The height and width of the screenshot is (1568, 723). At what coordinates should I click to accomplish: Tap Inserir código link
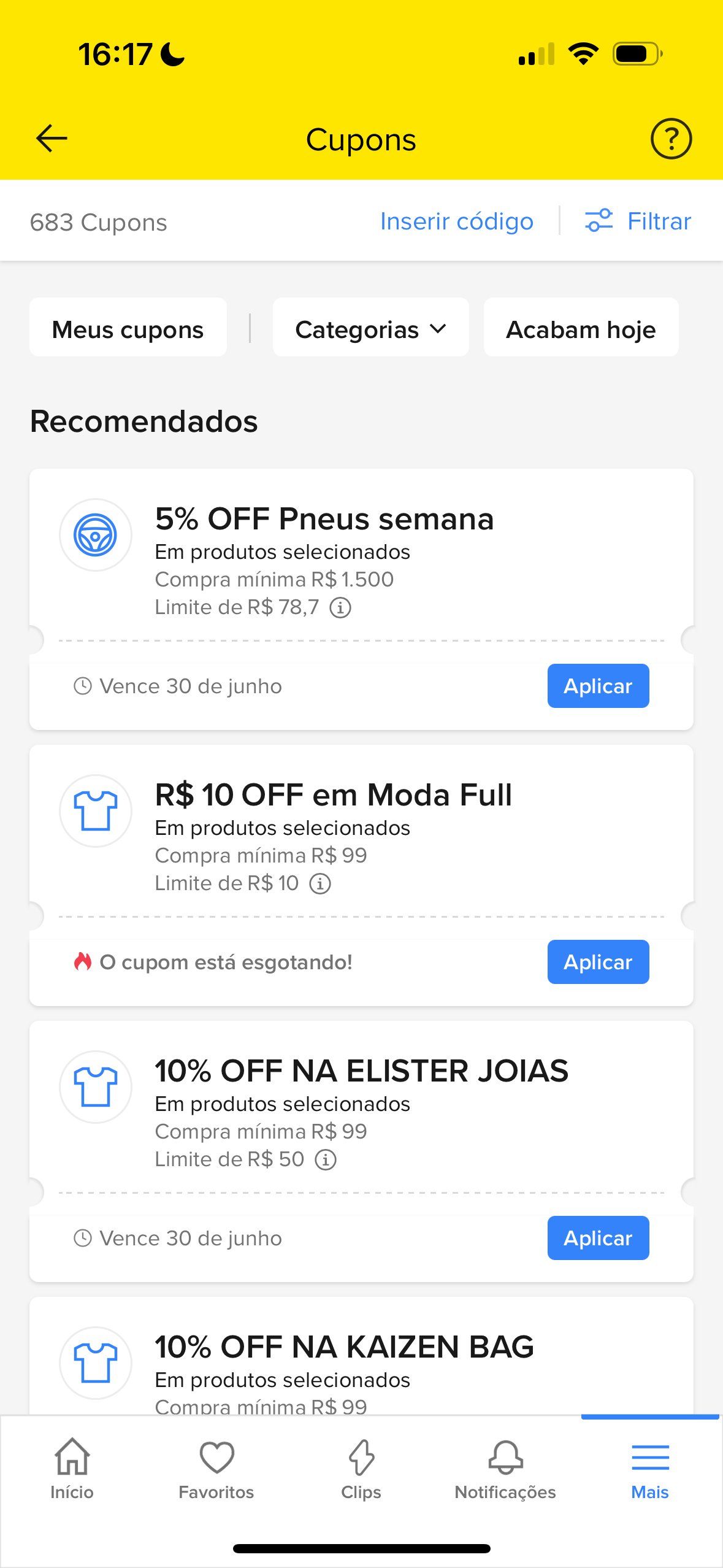[456, 221]
